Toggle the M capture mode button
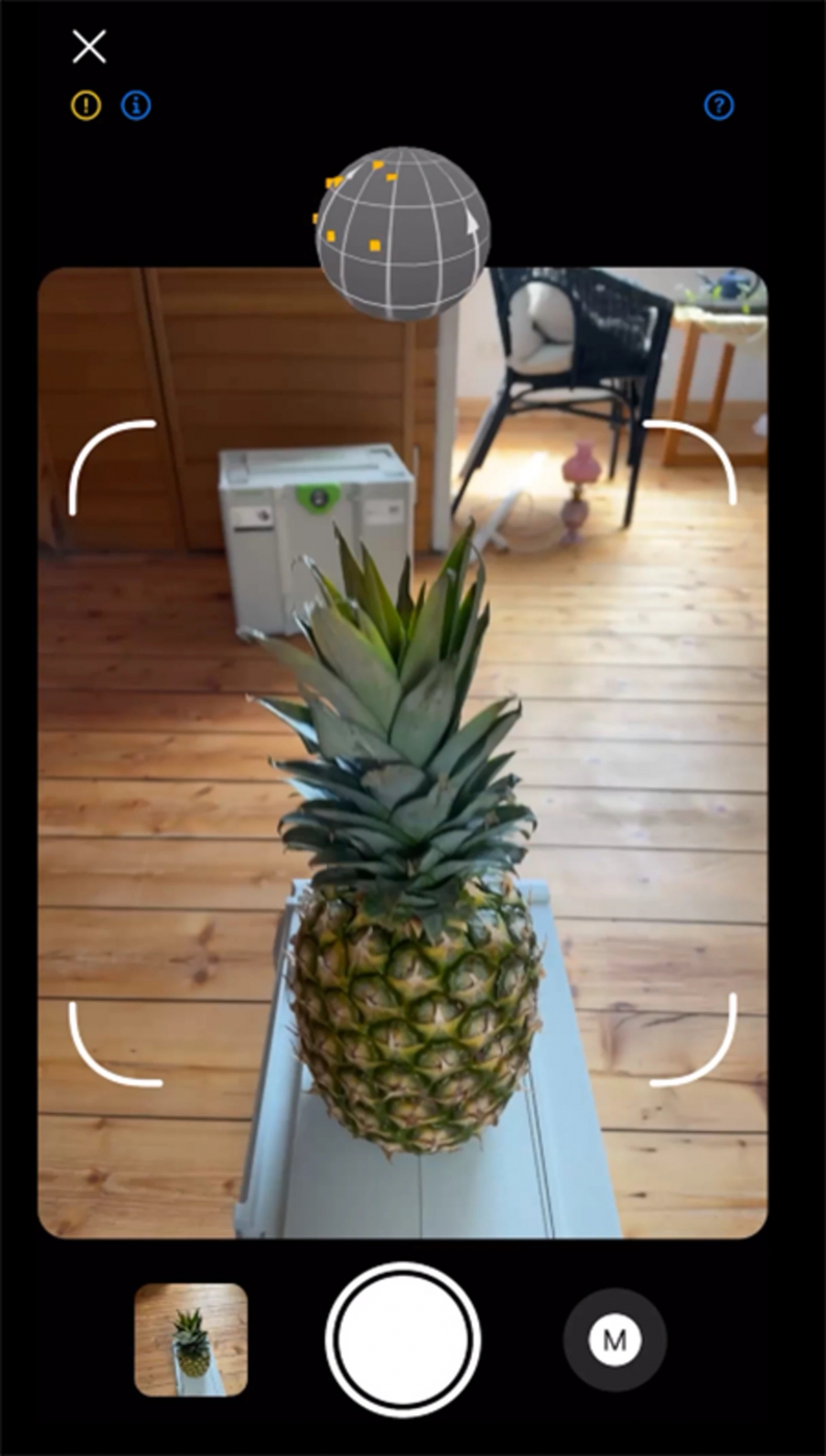The image size is (826, 1456). click(615, 1340)
